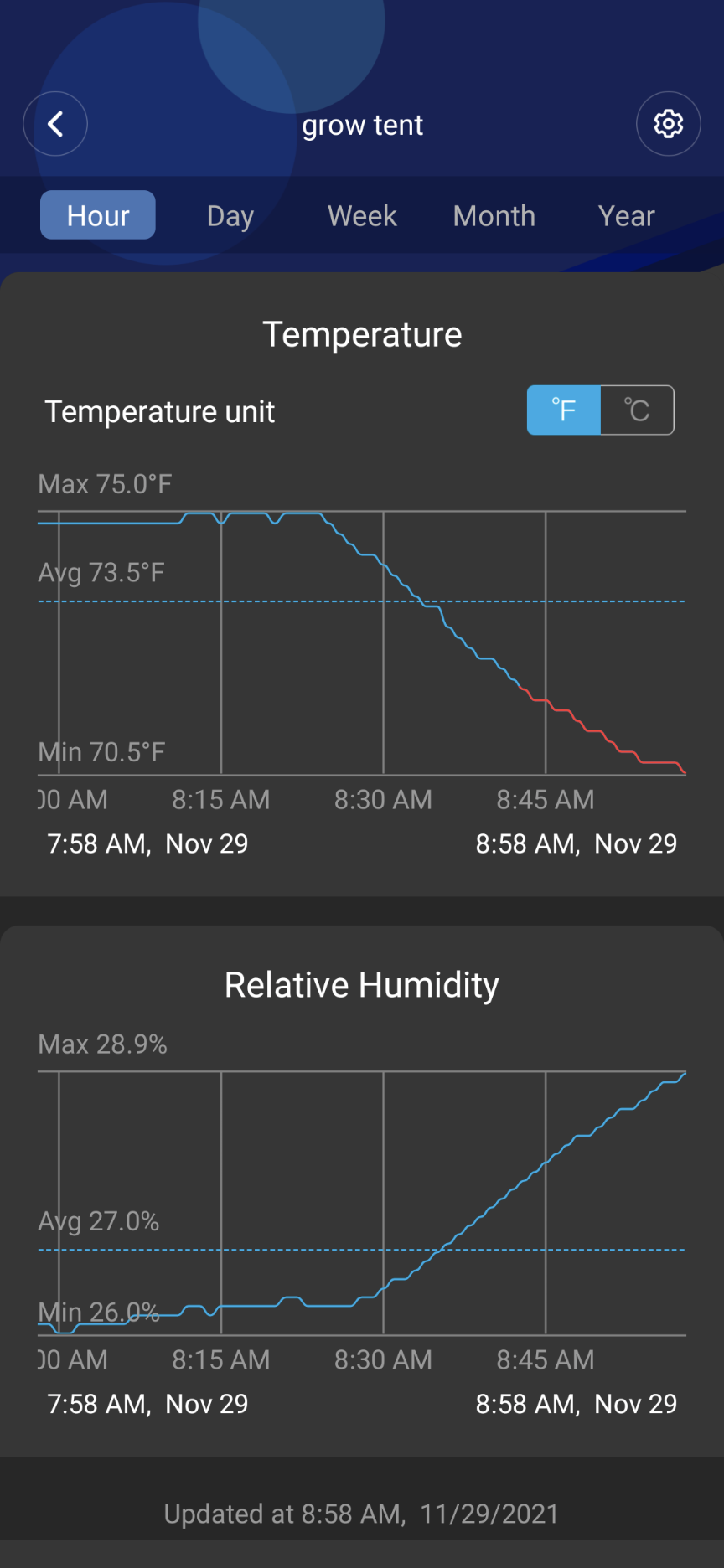Open the settings gear icon
Image resolution: width=724 pixels, height=1568 pixels.
[x=668, y=124]
